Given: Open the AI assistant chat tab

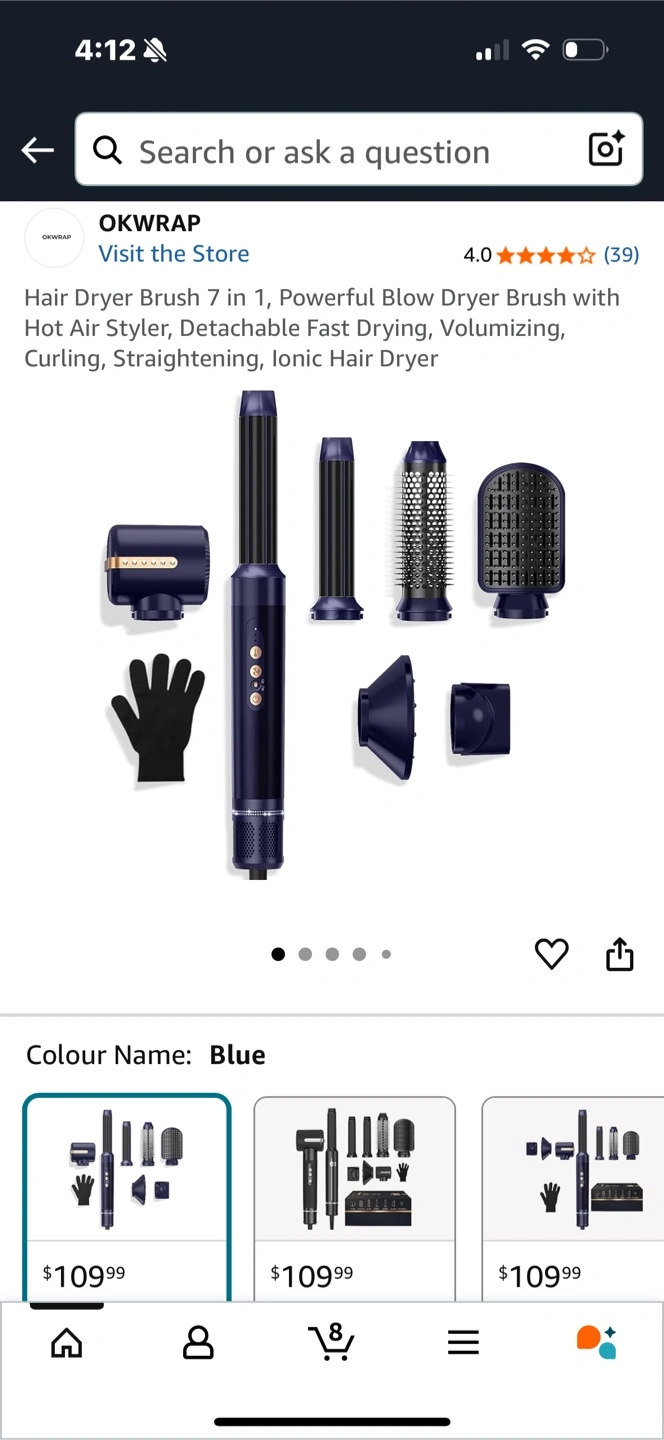Looking at the screenshot, I should click(596, 1342).
